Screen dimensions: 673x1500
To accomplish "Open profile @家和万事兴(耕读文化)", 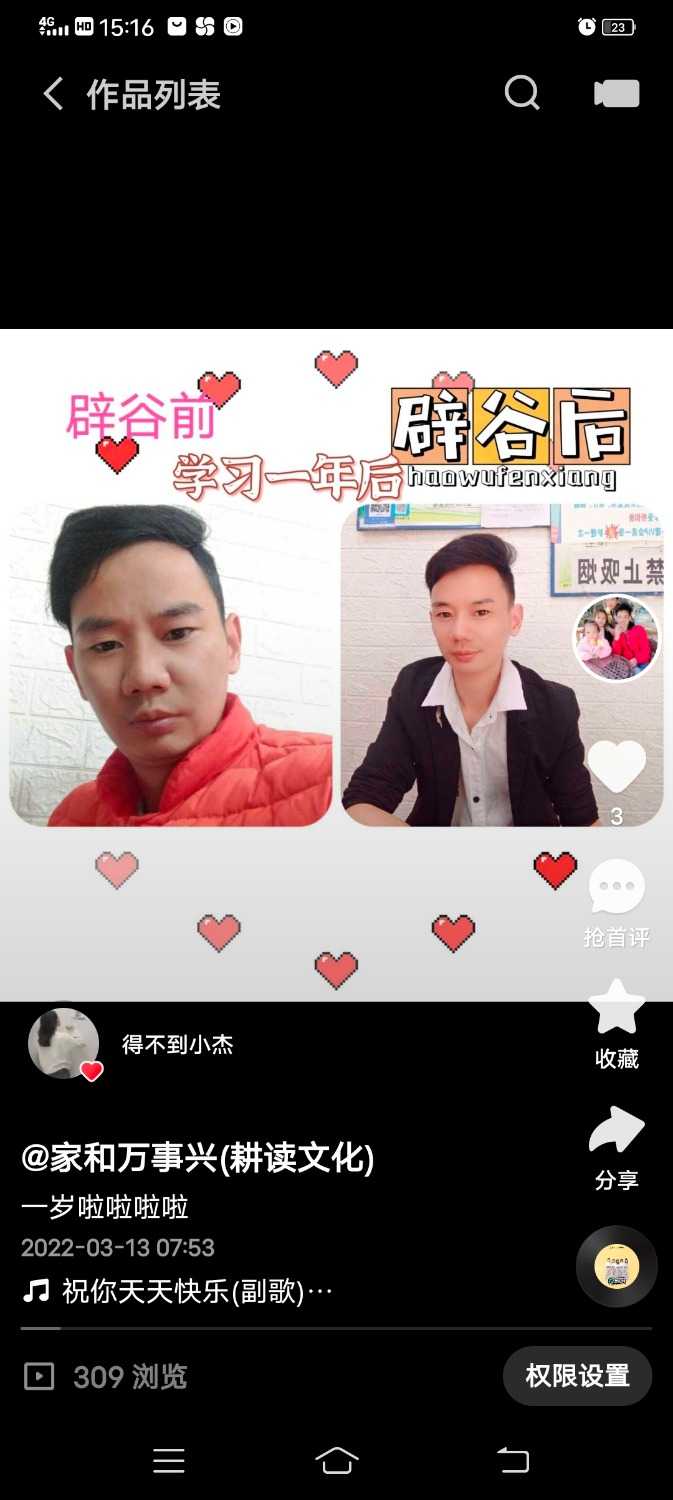I will [x=198, y=1158].
